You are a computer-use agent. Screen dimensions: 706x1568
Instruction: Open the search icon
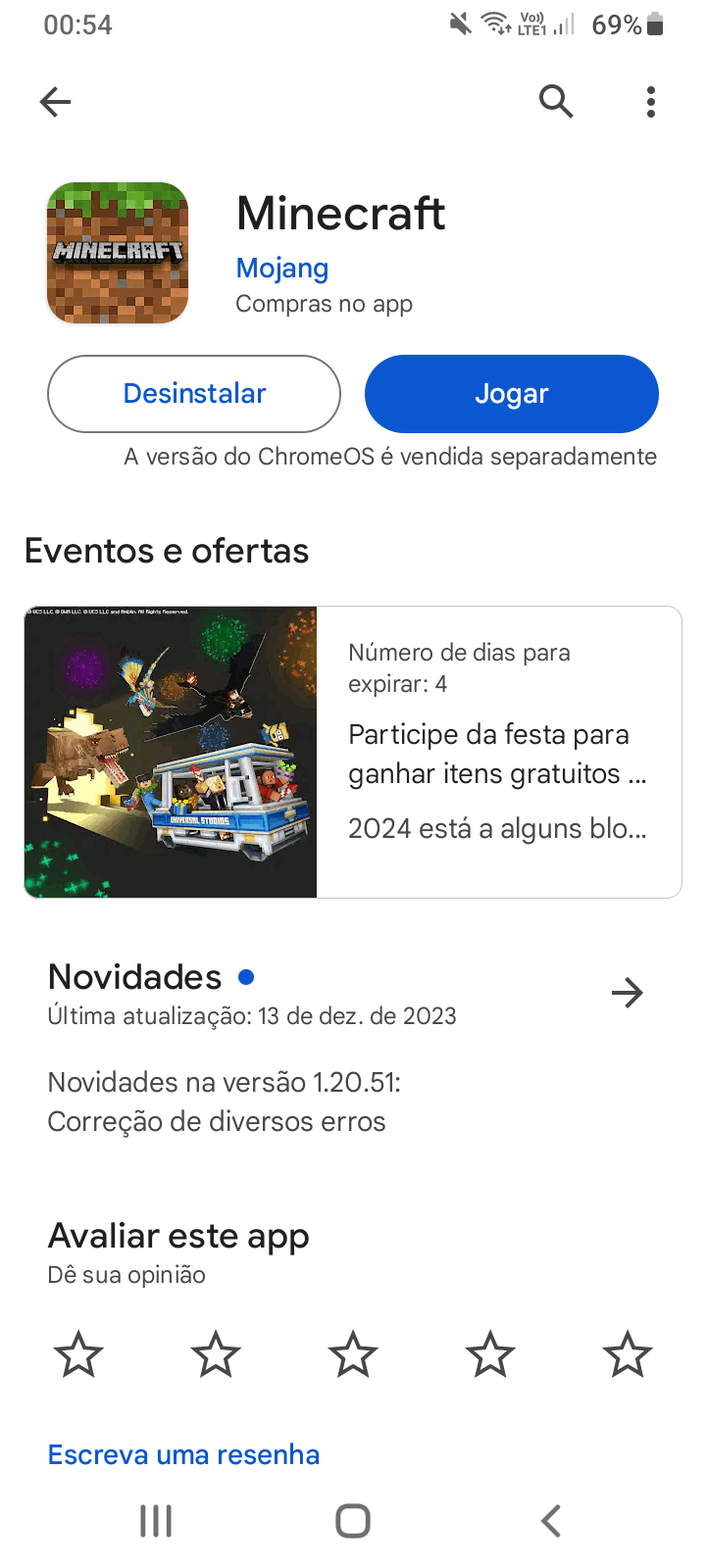pyautogui.click(x=556, y=101)
